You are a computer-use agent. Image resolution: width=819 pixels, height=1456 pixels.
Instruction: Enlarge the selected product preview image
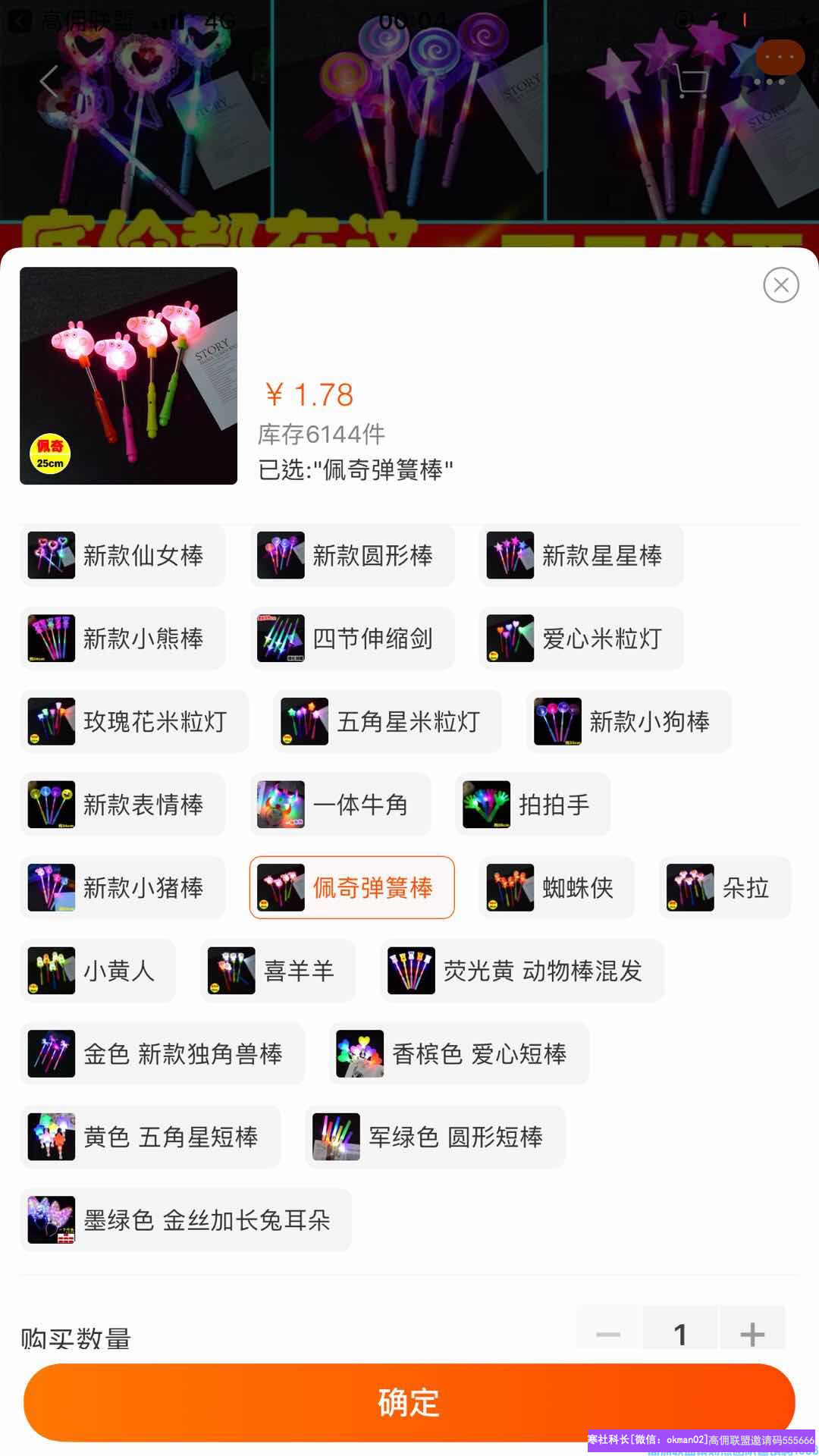point(128,375)
